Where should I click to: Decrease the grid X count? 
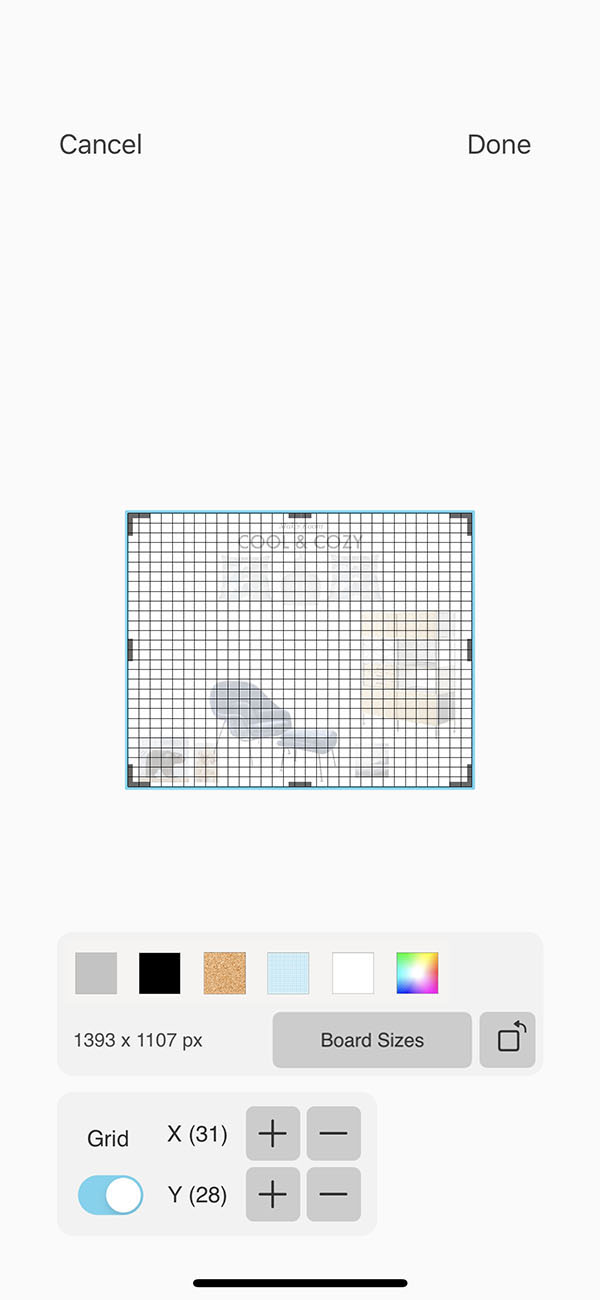[x=333, y=1134]
